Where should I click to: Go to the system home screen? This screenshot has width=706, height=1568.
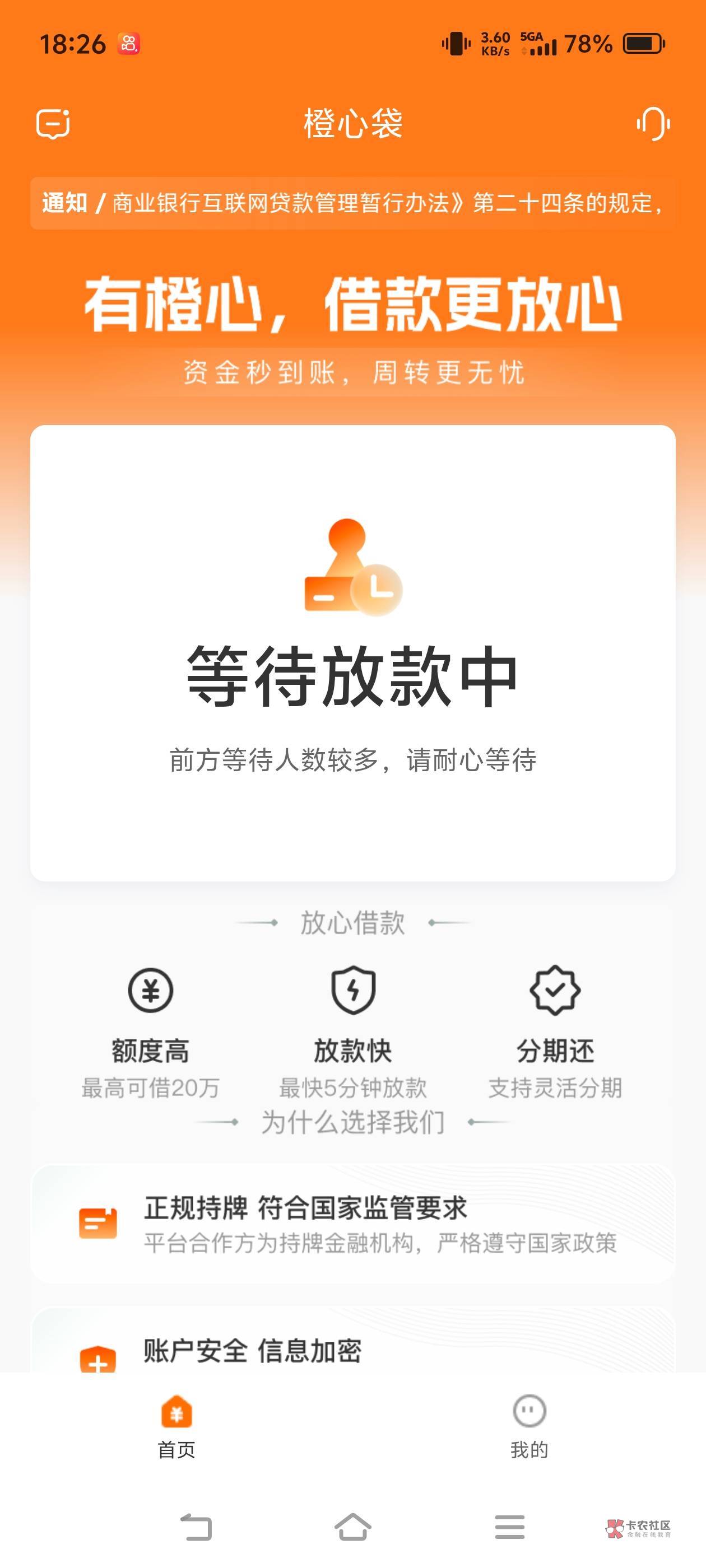pyautogui.click(x=352, y=1527)
